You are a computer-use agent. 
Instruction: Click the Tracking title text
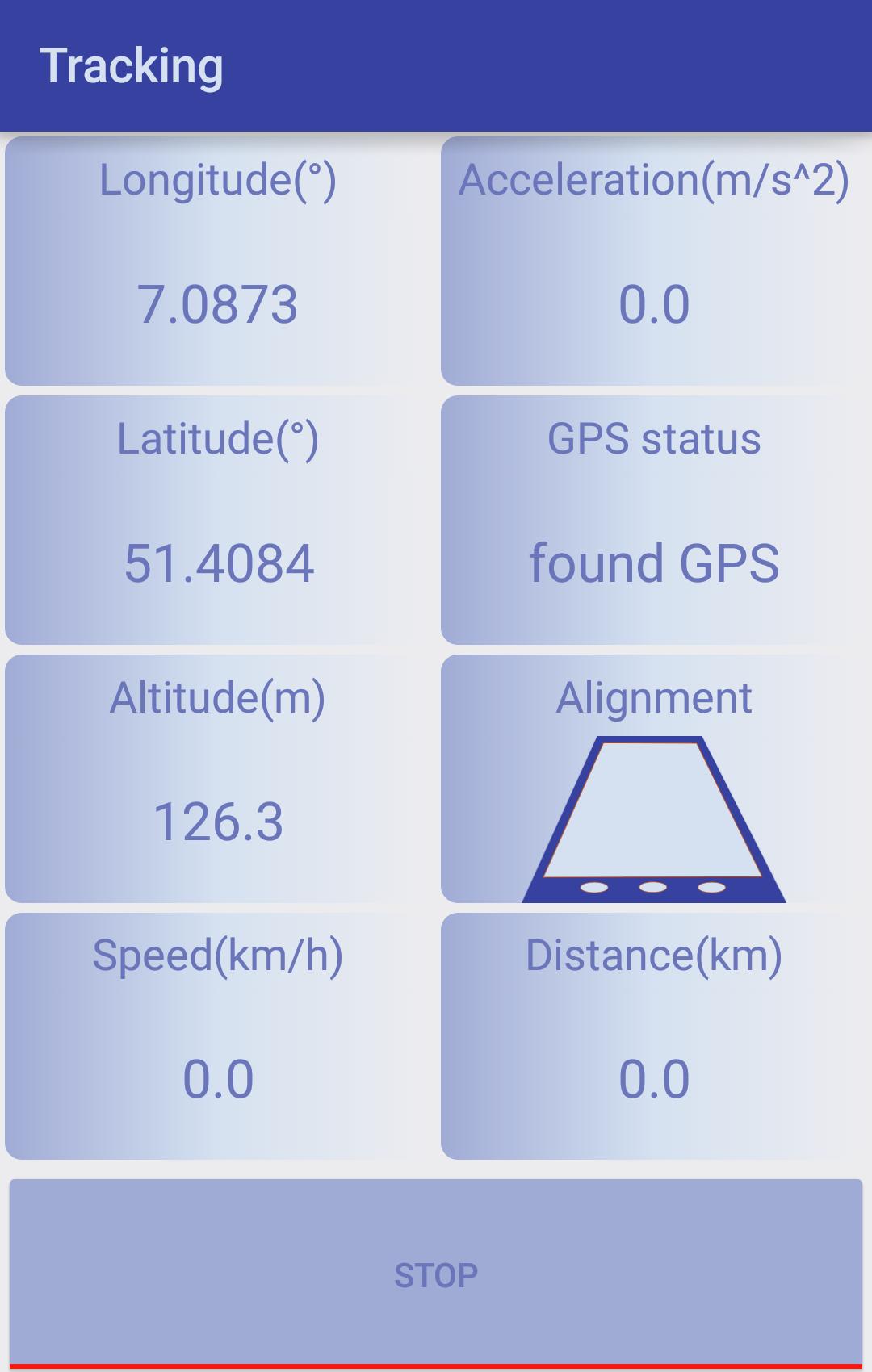[132, 67]
